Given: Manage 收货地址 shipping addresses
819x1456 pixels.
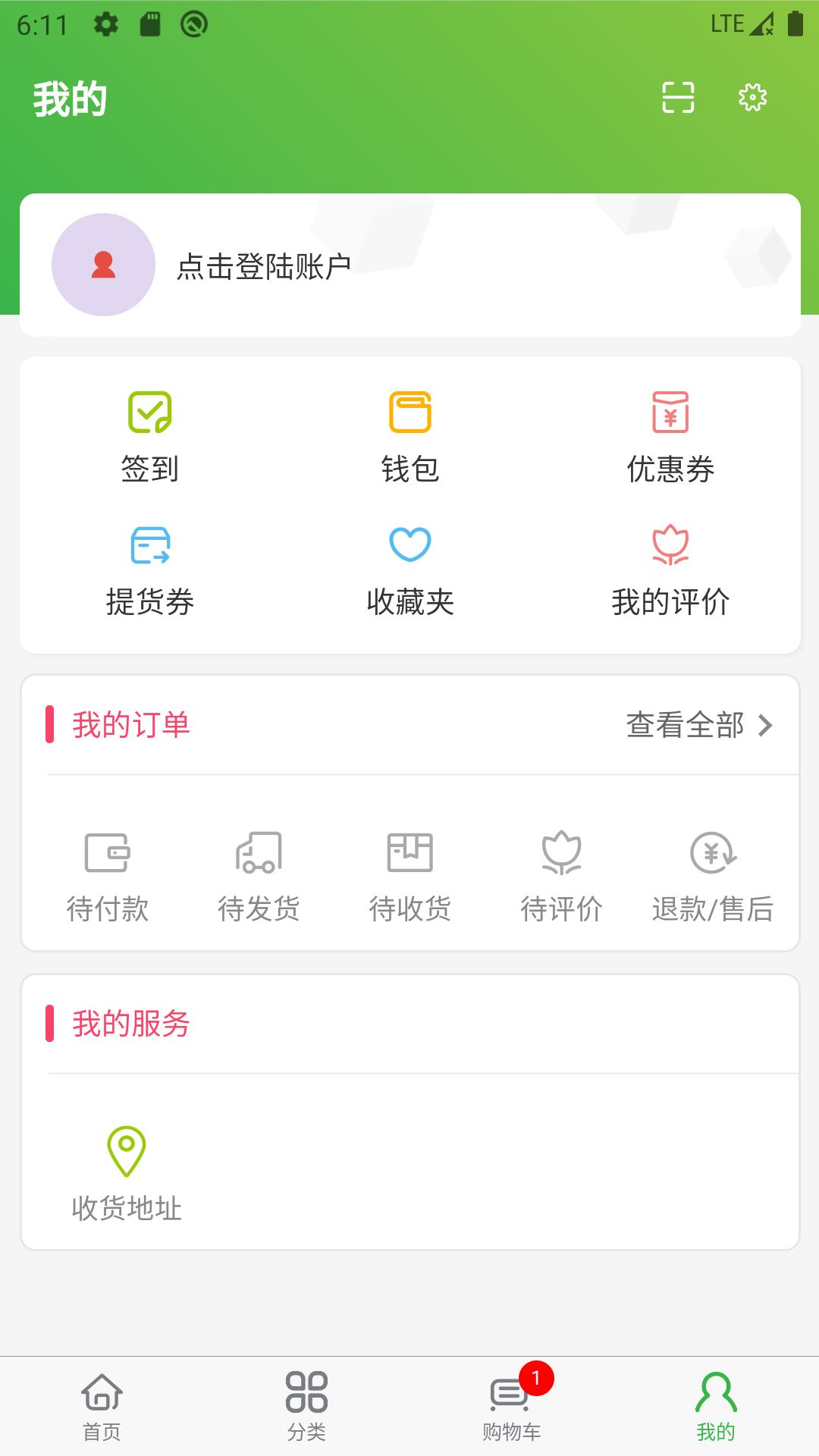Looking at the screenshot, I should coord(127,1173).
